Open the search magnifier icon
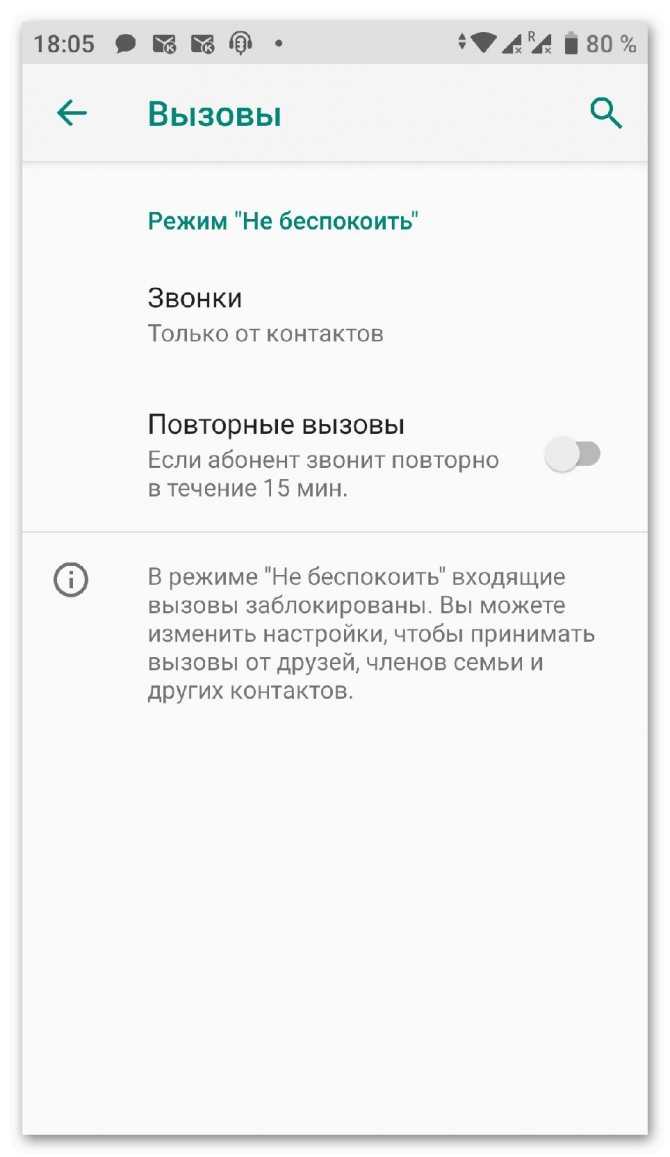 [606, 114]
